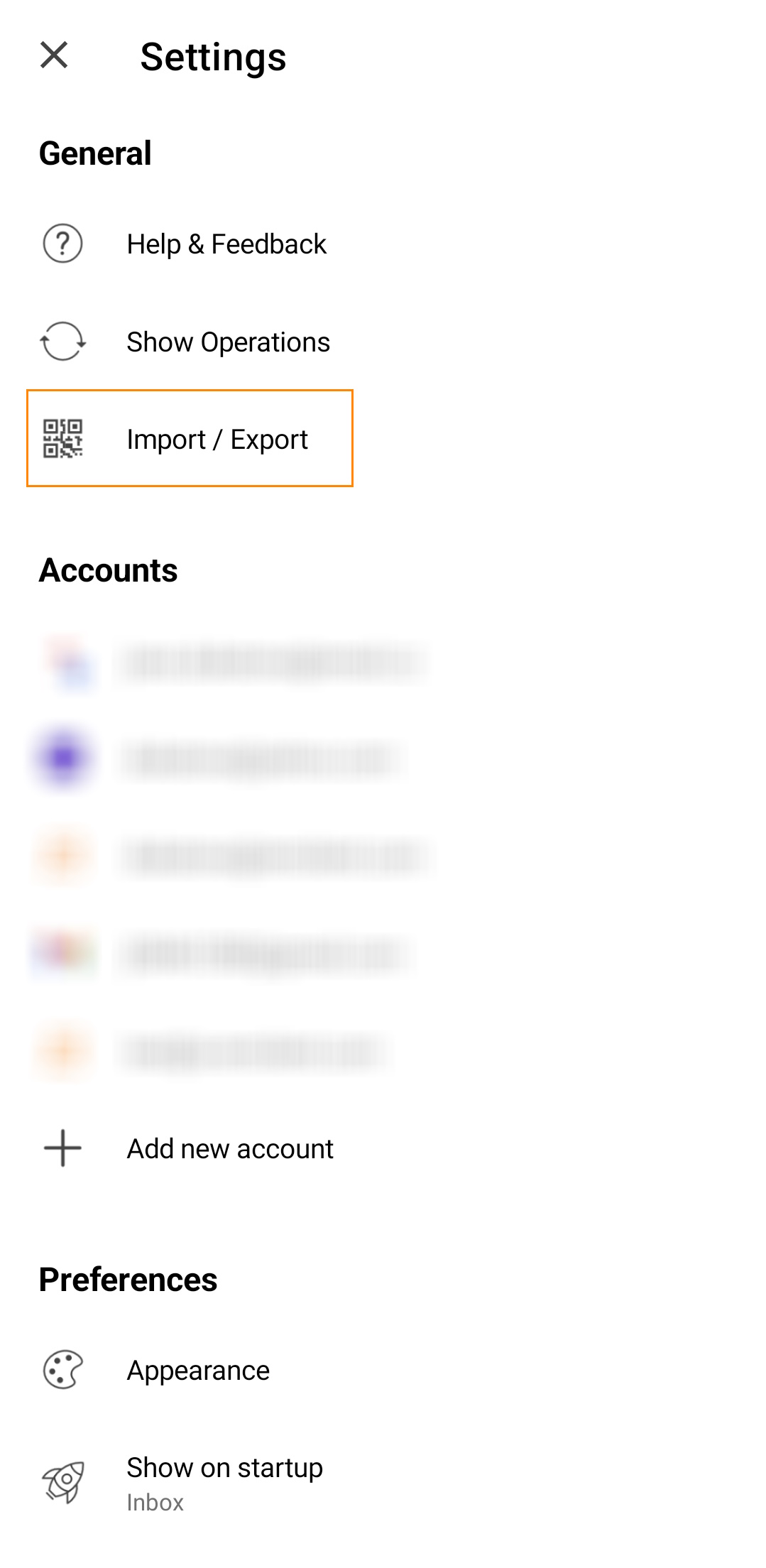Viewport: 766px width, 1568px height.
Task: Change the Show on startup setting
Action: 383,1483
